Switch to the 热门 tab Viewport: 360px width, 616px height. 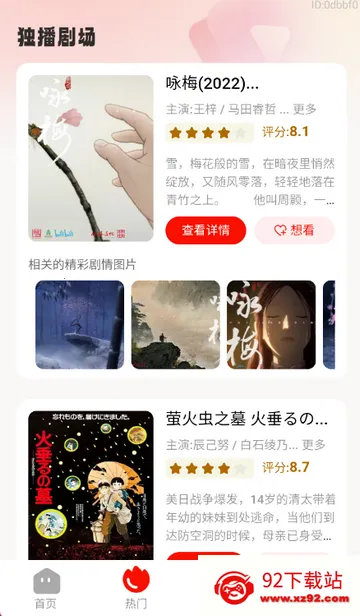136,588
